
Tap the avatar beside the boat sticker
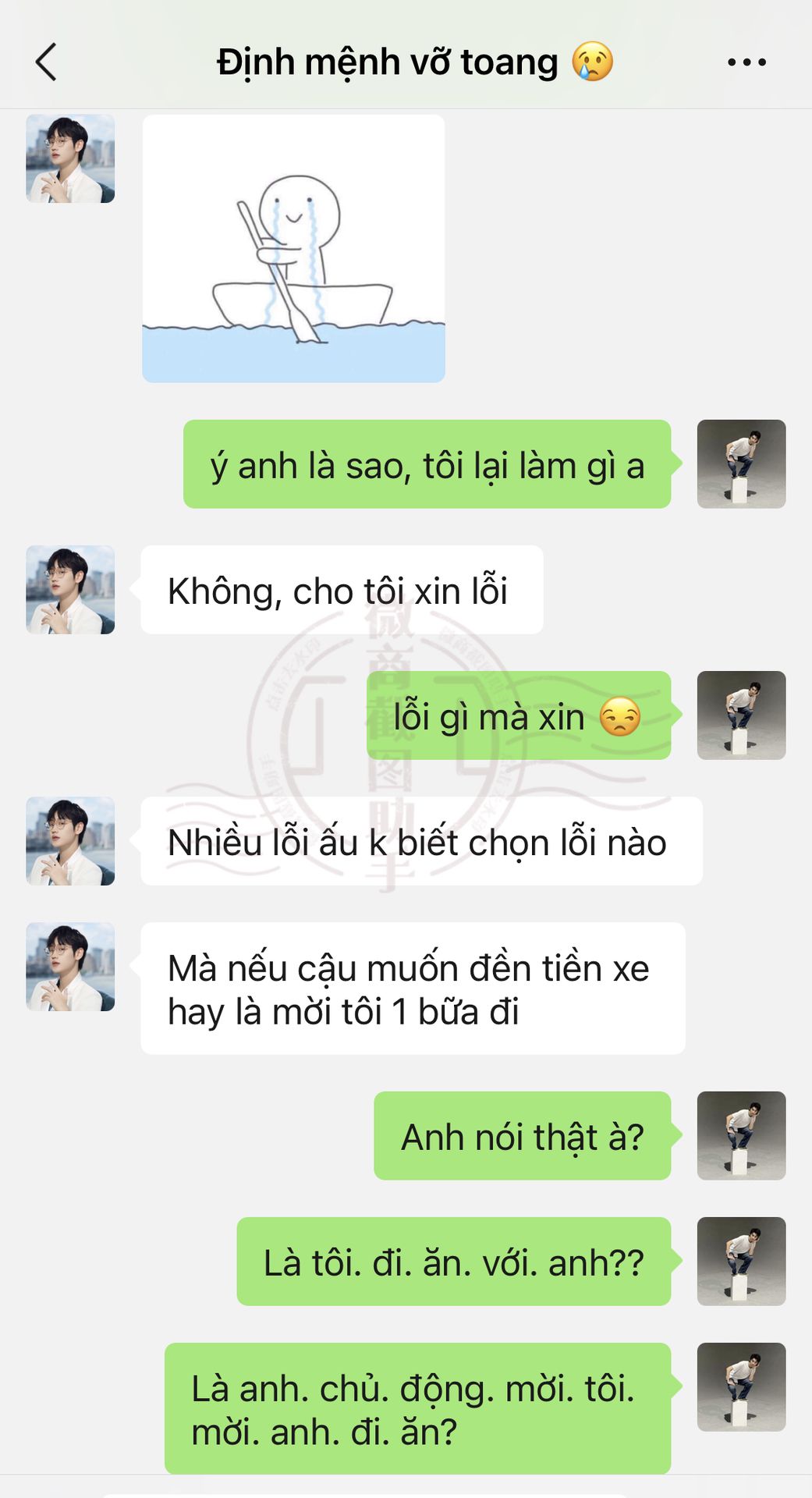click(70, 159)
